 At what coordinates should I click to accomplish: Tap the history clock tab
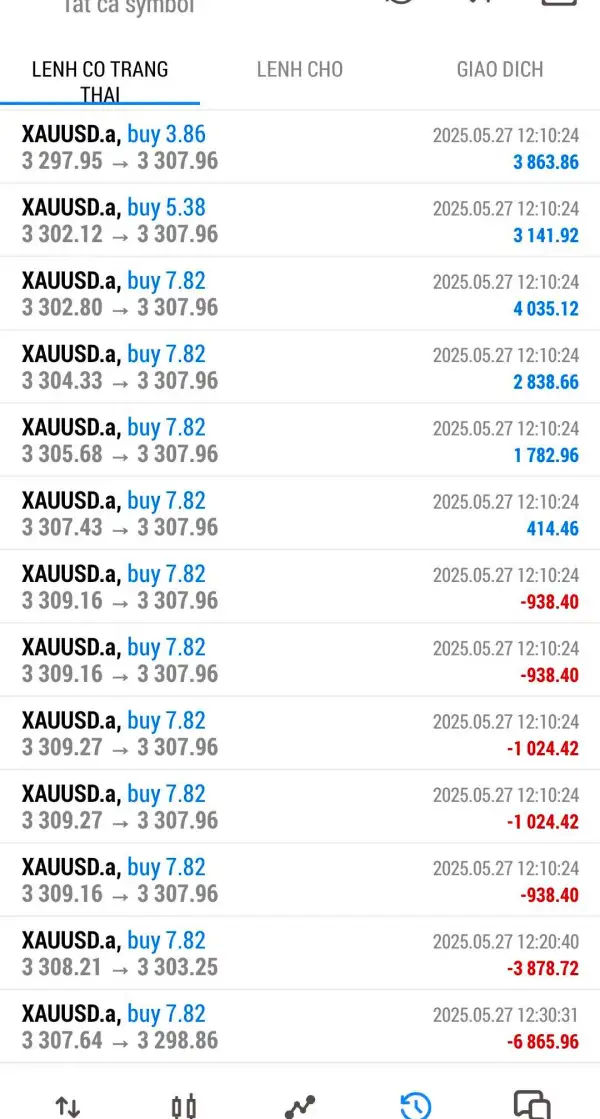tap(415, 1105)
